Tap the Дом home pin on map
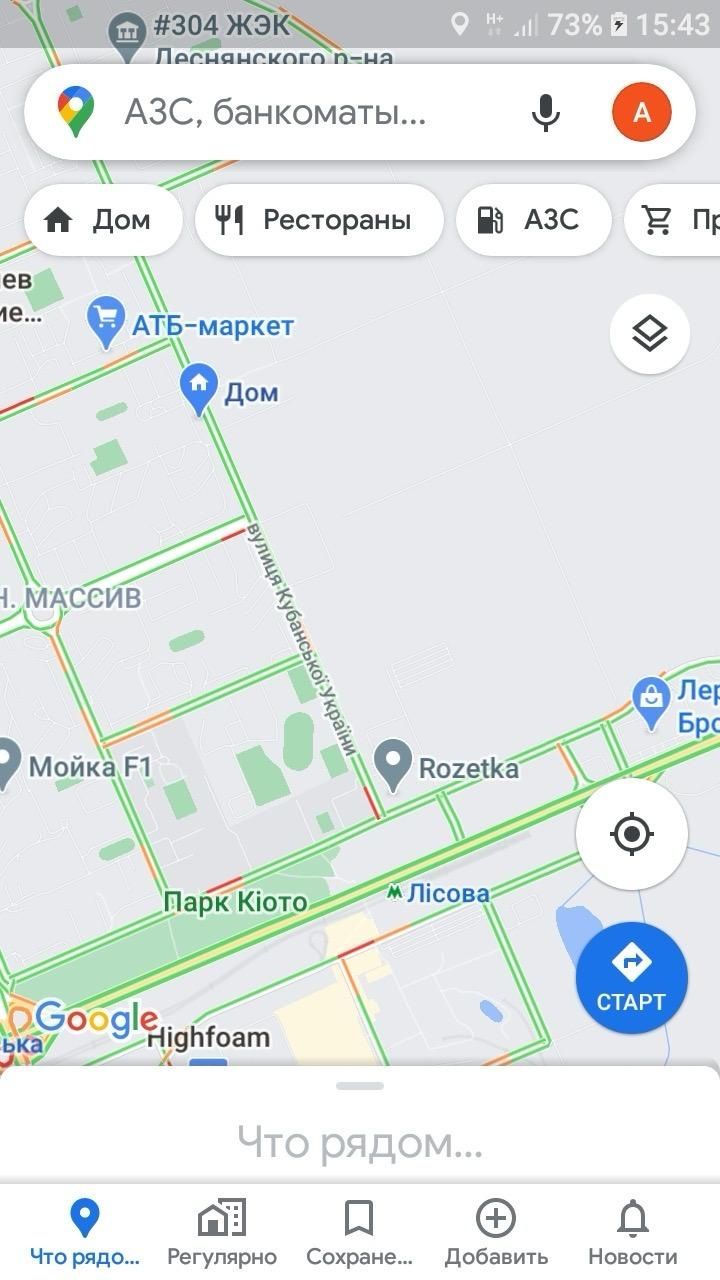Screen dimensions: 720x1280 (199, 388)
